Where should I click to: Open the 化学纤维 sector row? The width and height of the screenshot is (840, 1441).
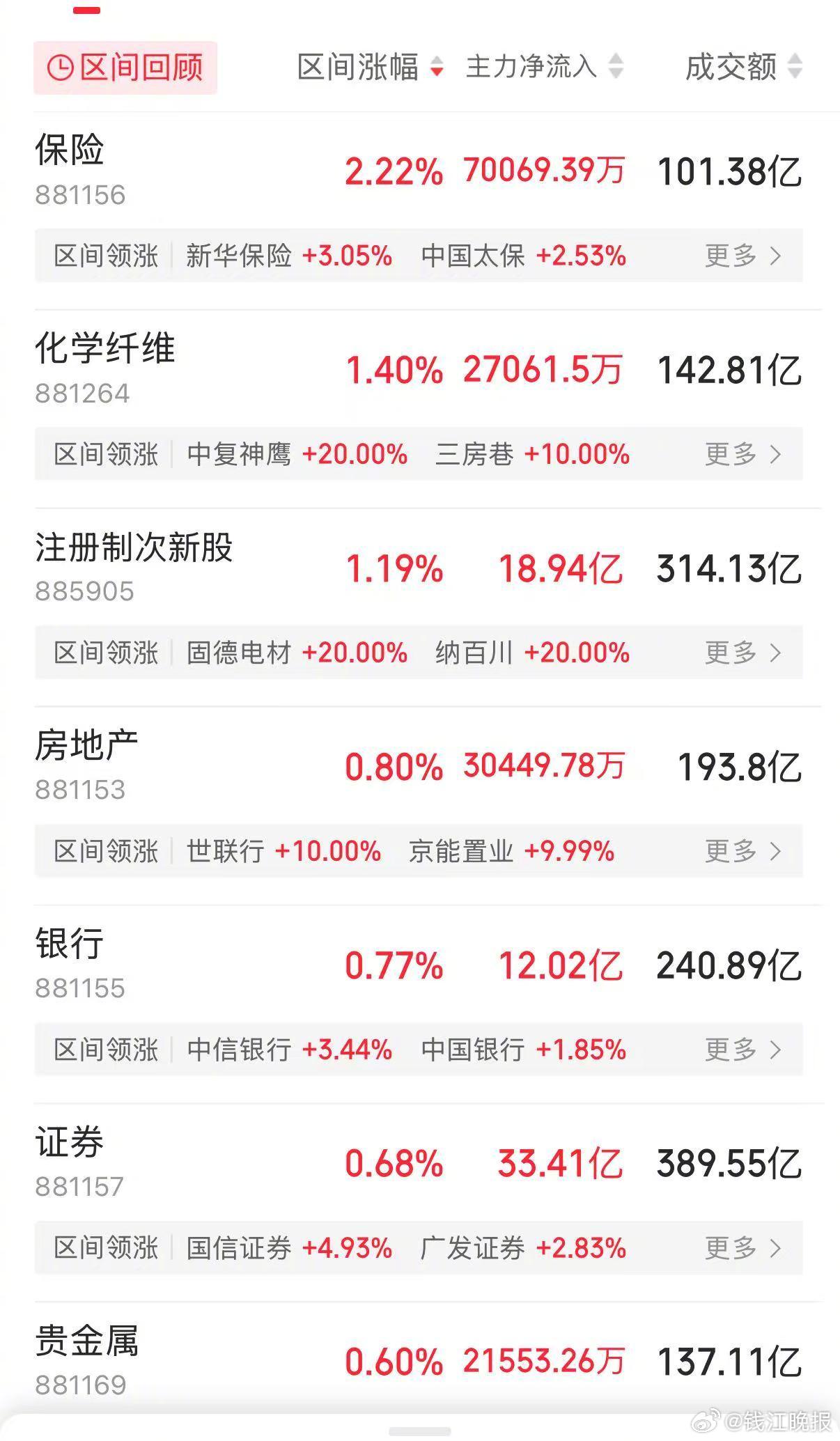tap(419, 369)
